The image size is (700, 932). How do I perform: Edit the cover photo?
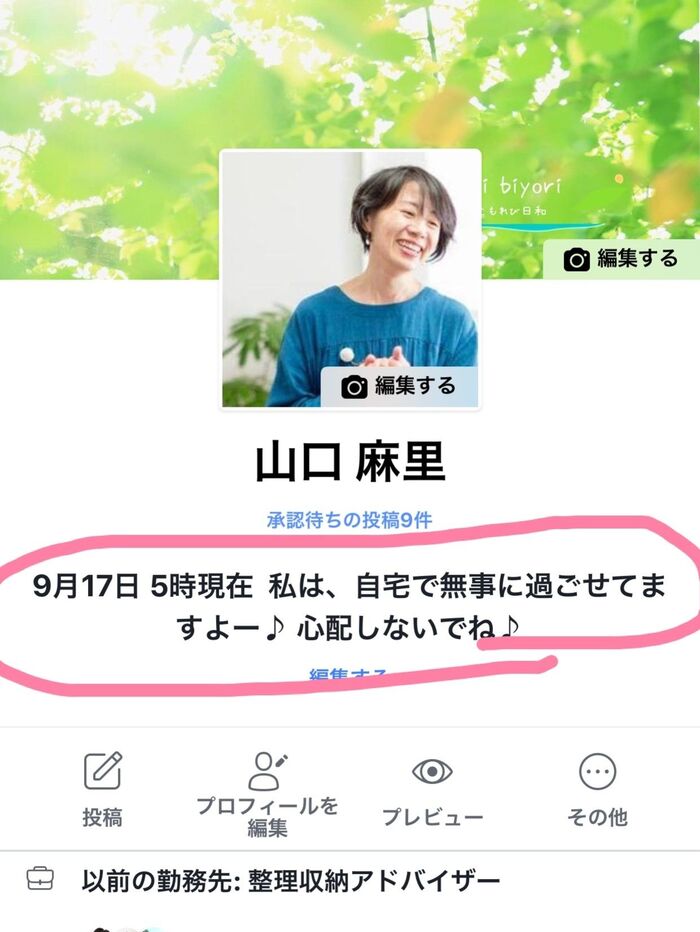[621, 259]
